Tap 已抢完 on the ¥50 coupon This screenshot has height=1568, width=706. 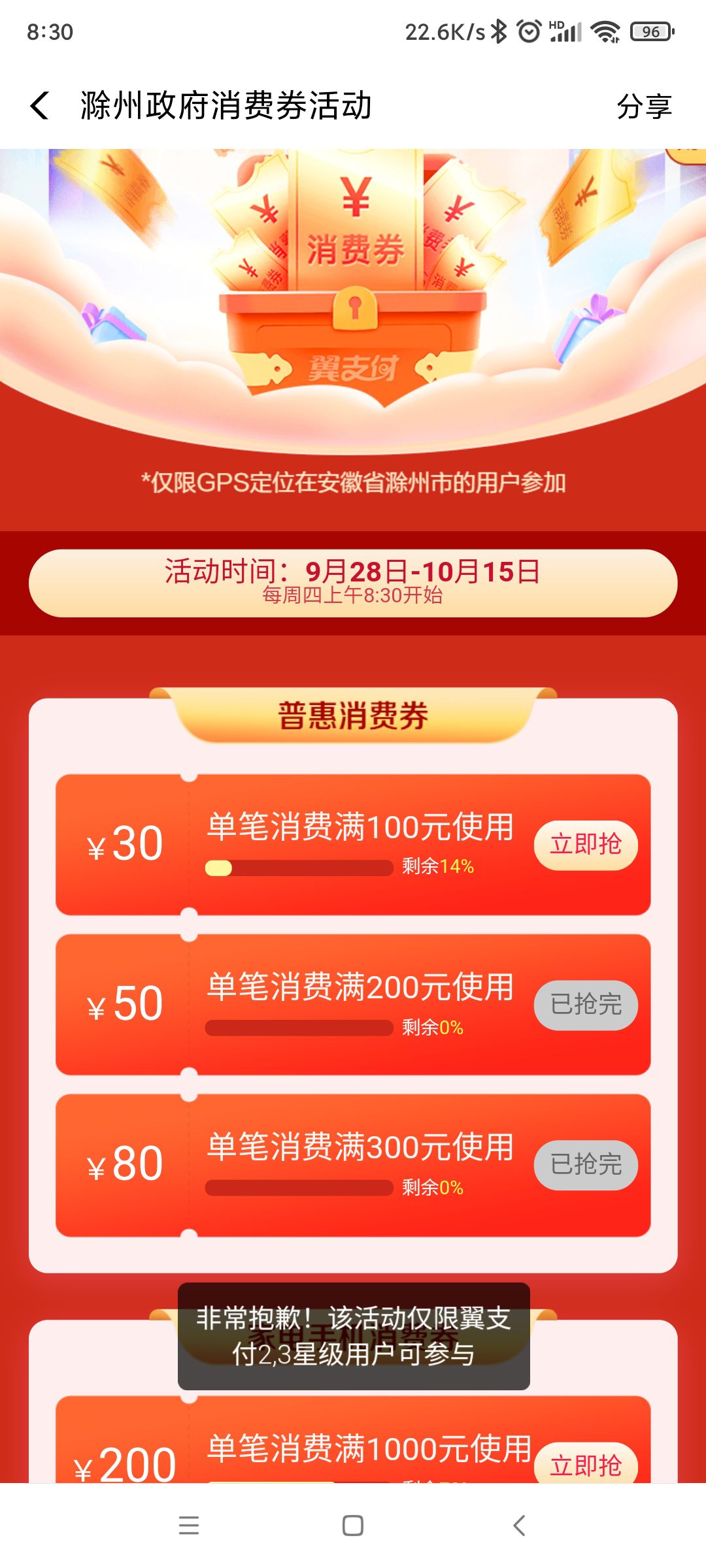(x=586, y=1005)
